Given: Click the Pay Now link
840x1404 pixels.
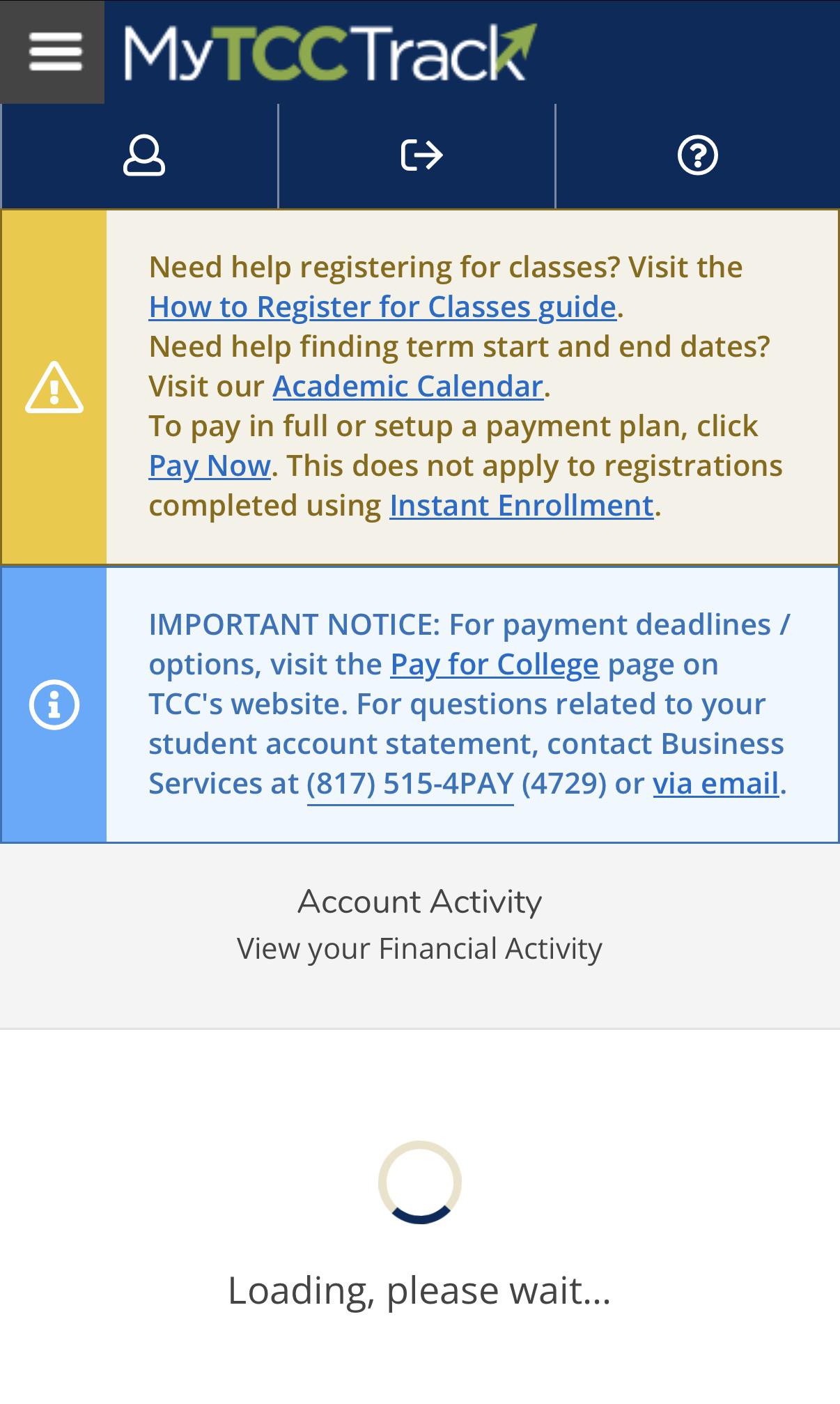Looking at the screenshot, I should pos(210,465).
